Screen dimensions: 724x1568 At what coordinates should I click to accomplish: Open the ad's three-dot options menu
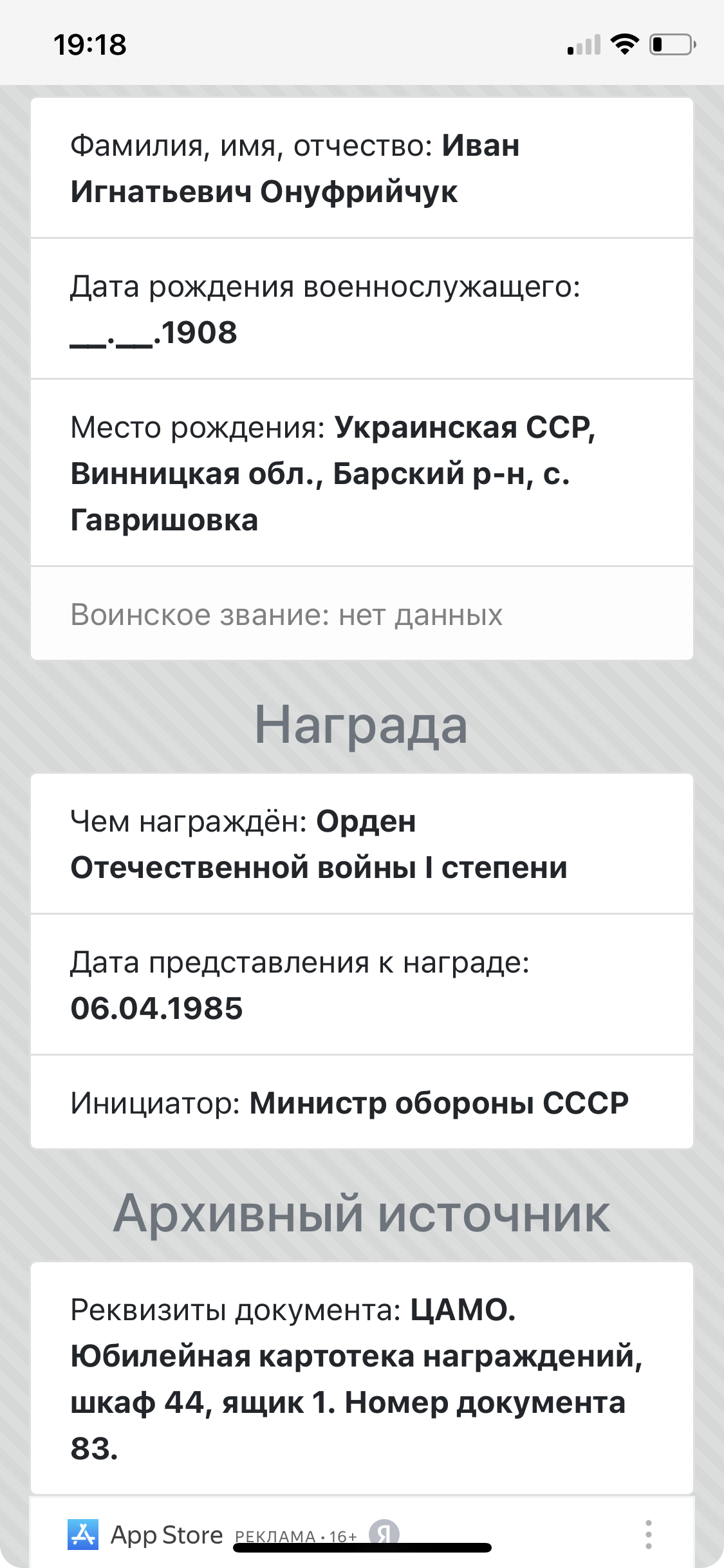coord(648,1535)
